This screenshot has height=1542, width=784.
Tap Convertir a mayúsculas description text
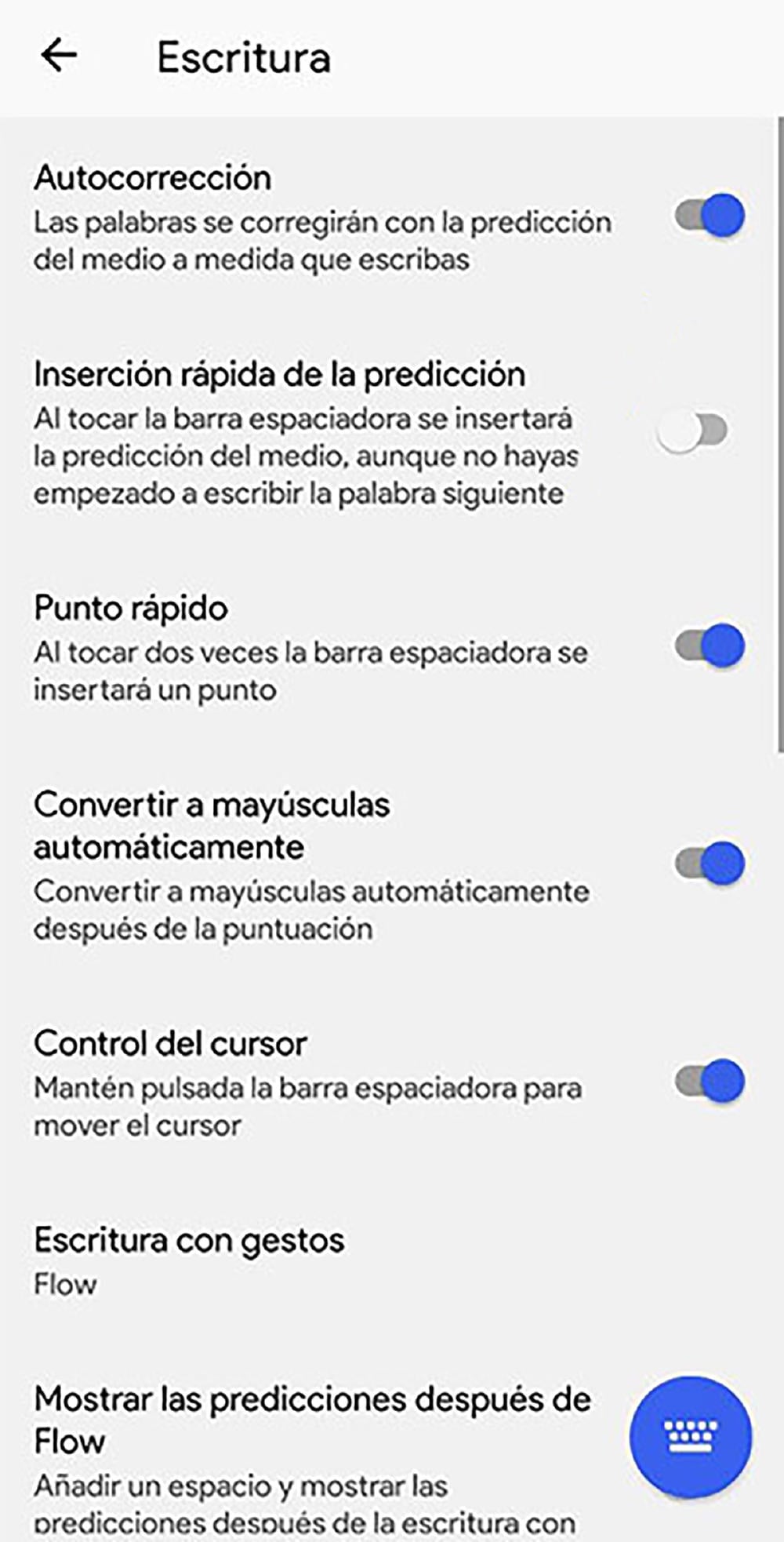[314, 910]
